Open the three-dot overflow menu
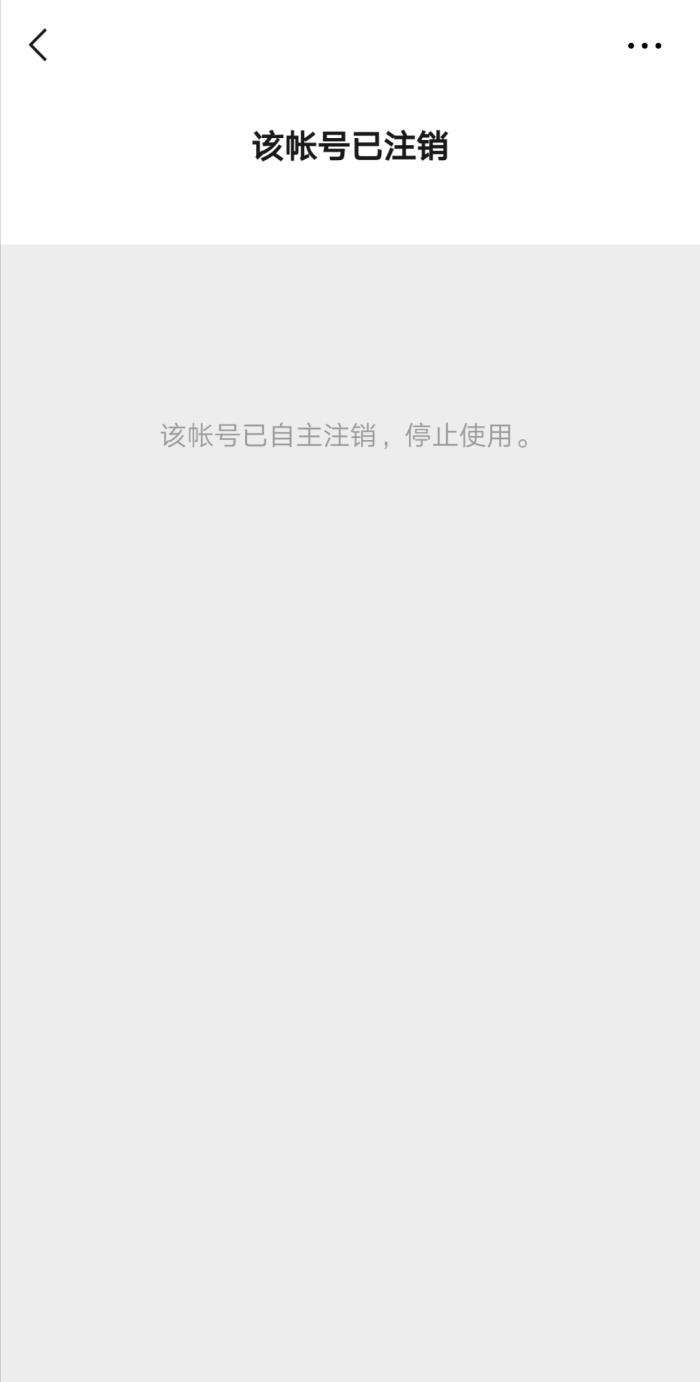The width and height of the screenshot is (700, 1382). click(x=644, y=46)
